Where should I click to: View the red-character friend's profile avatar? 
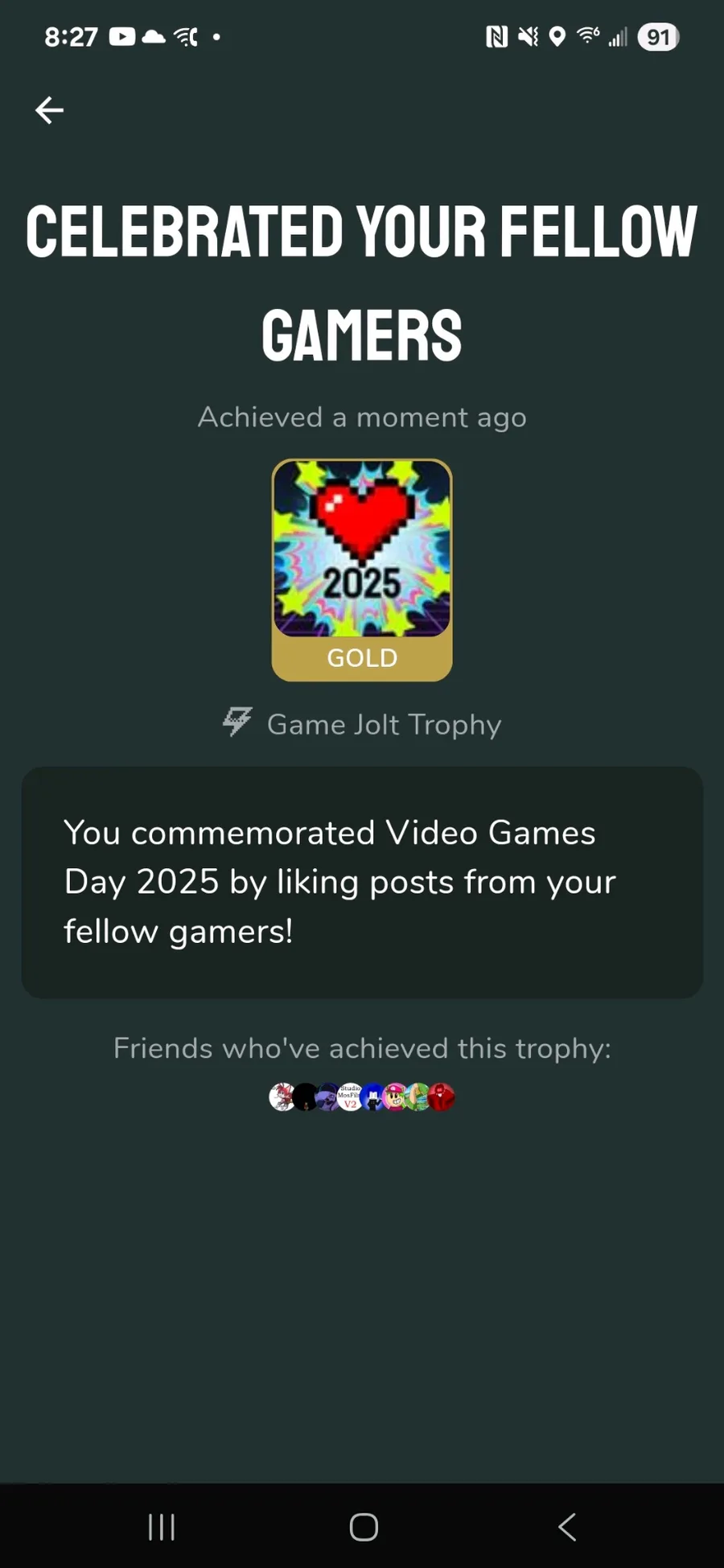point(442,1097)
